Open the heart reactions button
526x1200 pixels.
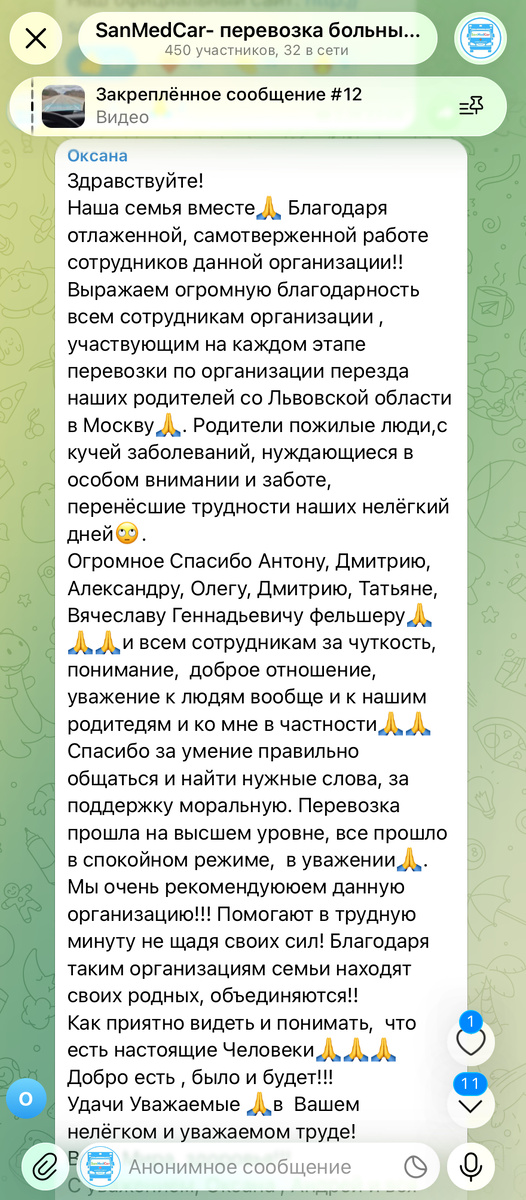click(470, 1014)
